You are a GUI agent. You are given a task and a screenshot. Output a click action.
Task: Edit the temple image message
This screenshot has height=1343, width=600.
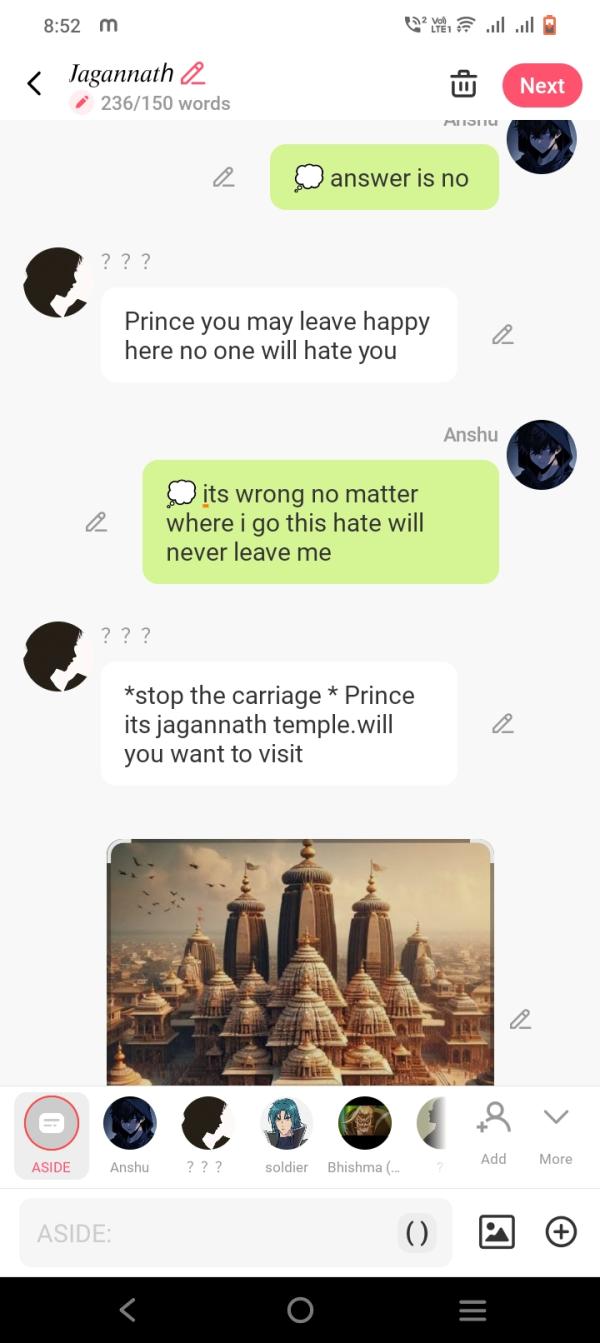click(520, 1019)
